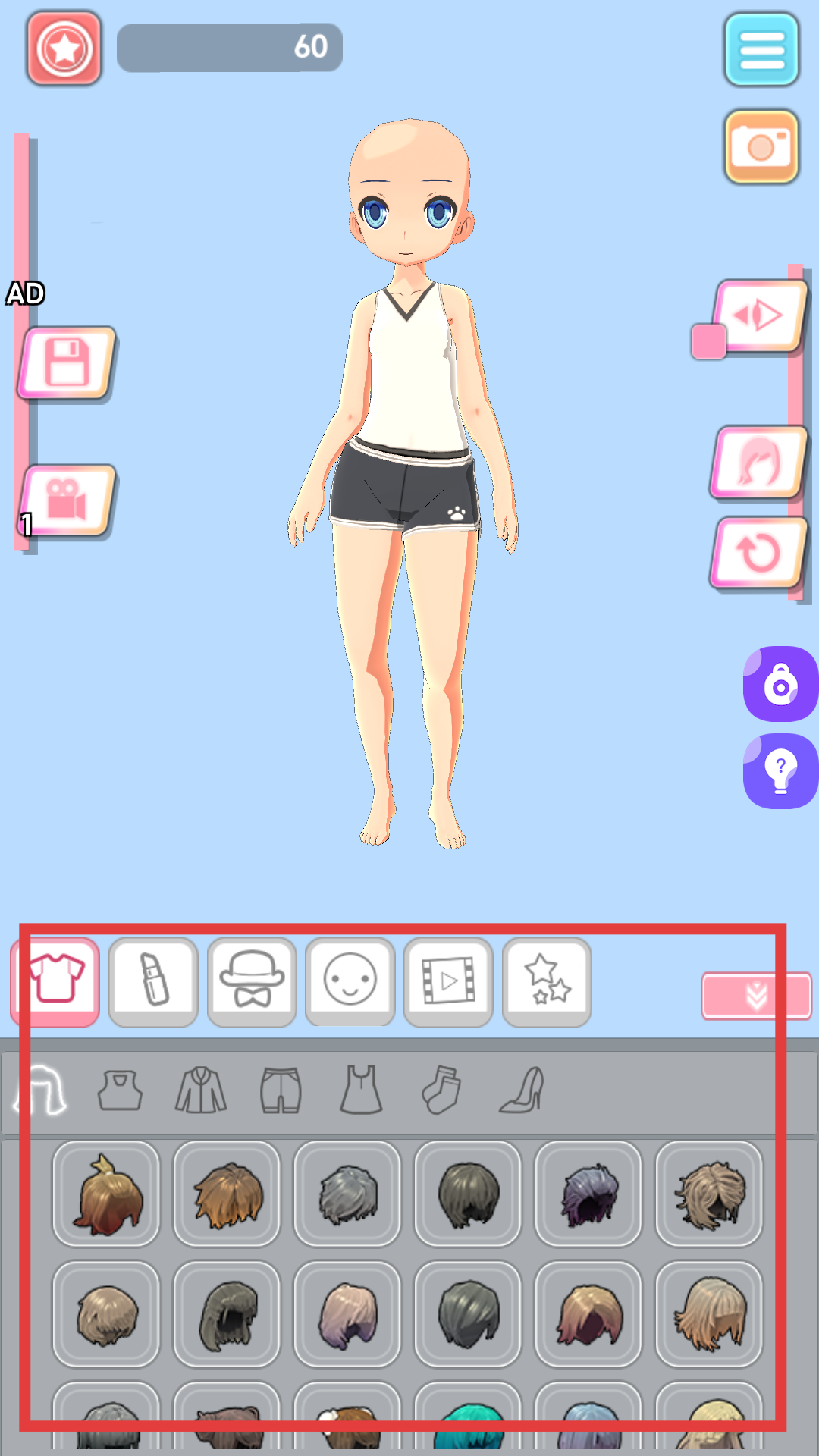The image size is (819, 1456).
Task: Open the purple help lightbulb
Action: click(780, 771)
